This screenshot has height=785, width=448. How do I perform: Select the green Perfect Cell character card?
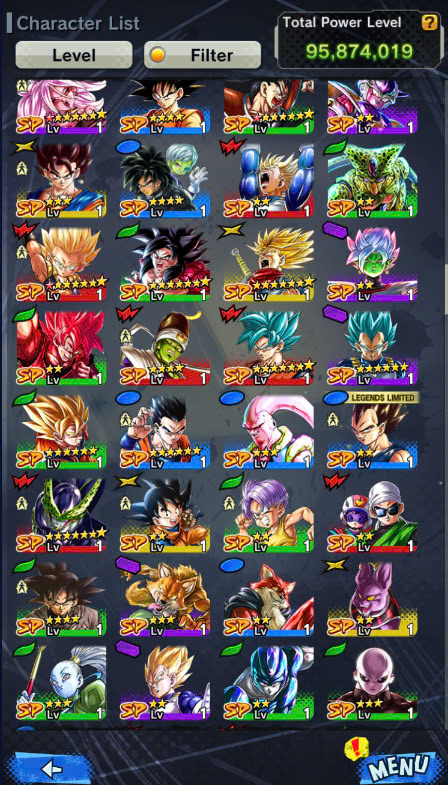pos(372,180)
